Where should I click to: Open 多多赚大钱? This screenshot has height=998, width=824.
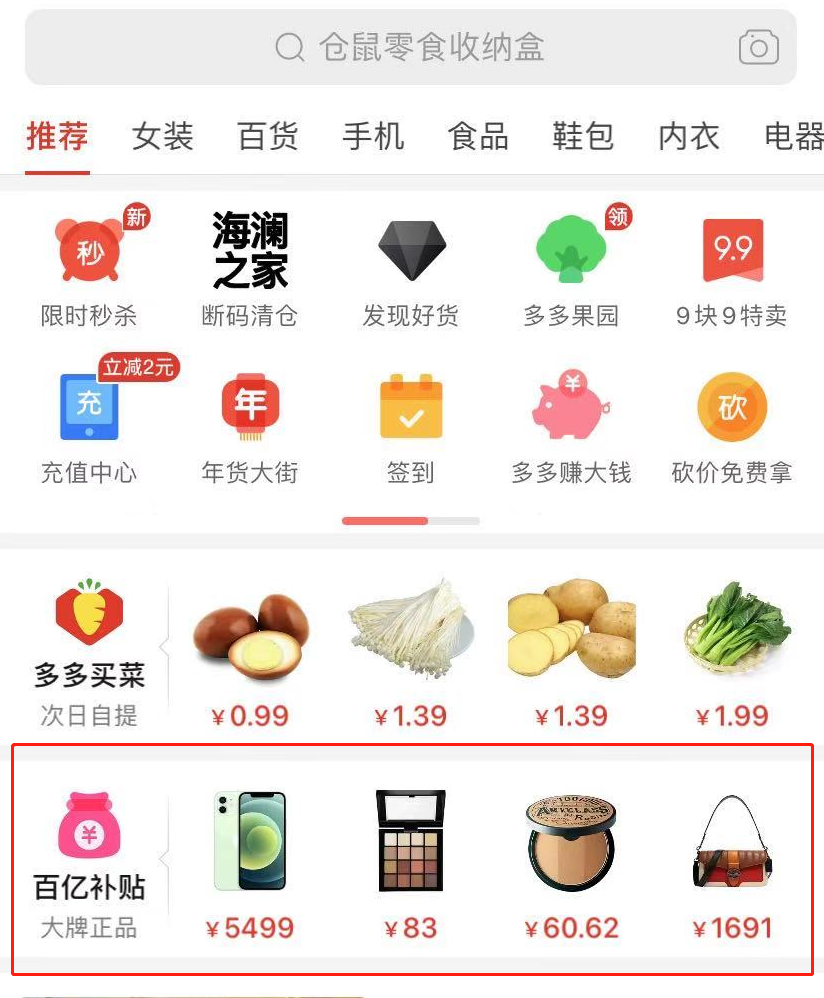[x=572, y=425]
